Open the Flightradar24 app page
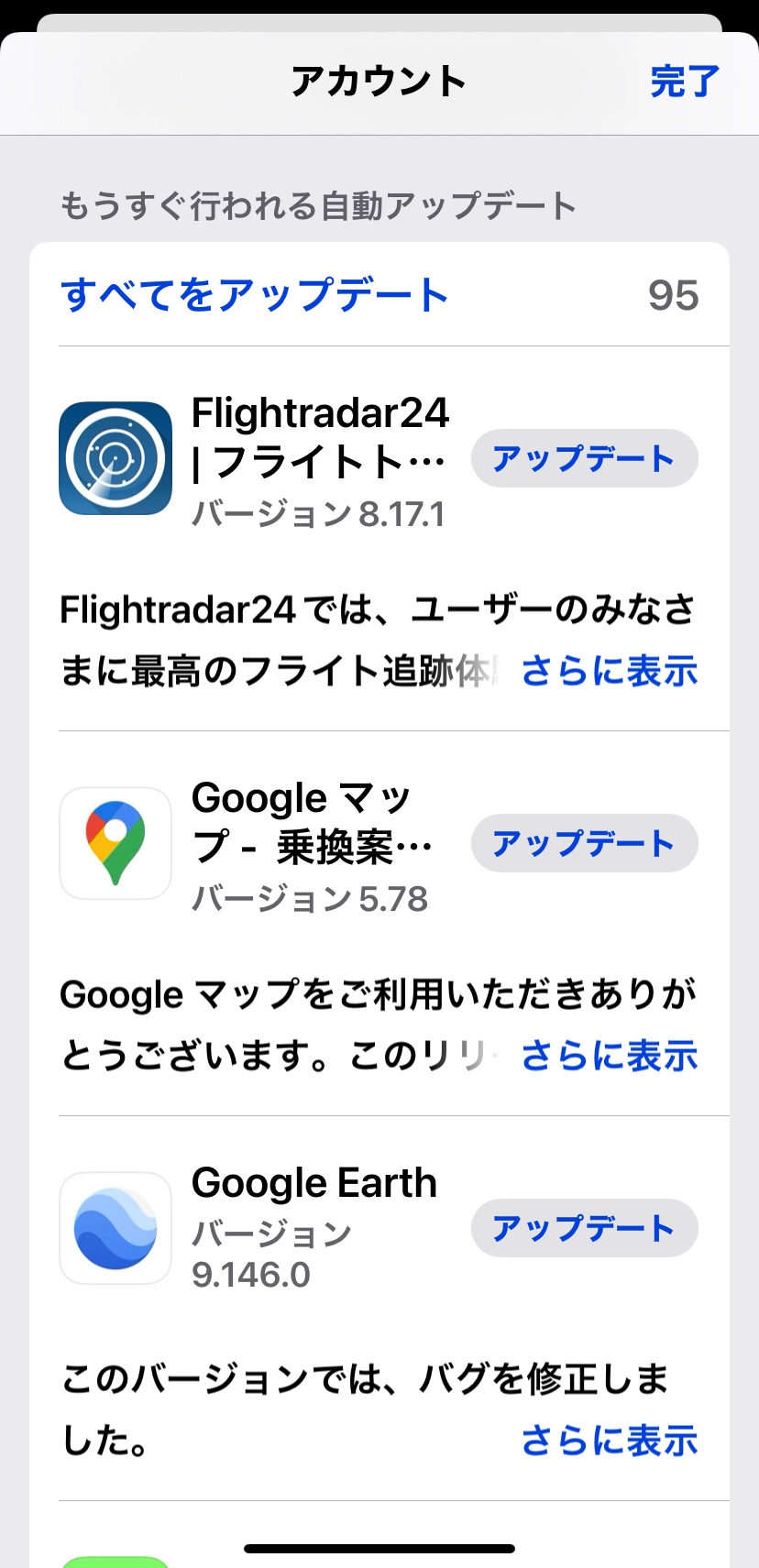Image resolution: width=759 pixels, height=1568 pixels. pos(115,458)
